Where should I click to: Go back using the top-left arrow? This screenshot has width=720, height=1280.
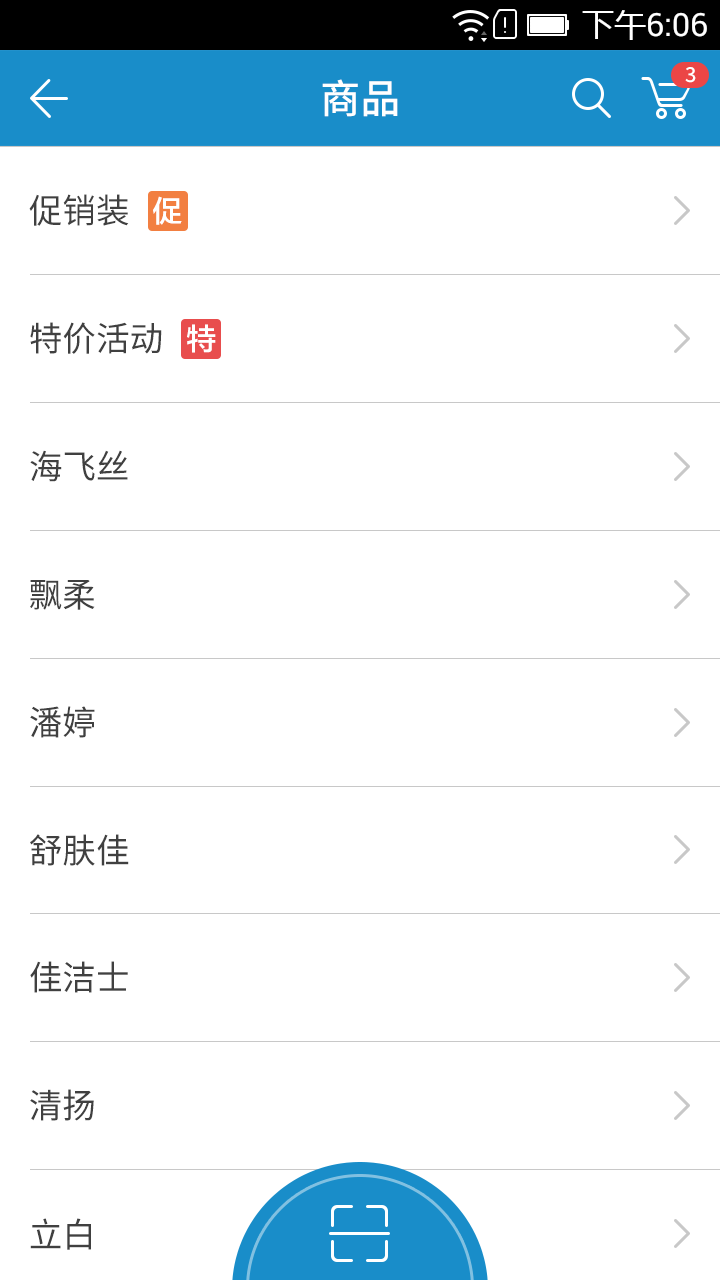[x=49, y=98]
